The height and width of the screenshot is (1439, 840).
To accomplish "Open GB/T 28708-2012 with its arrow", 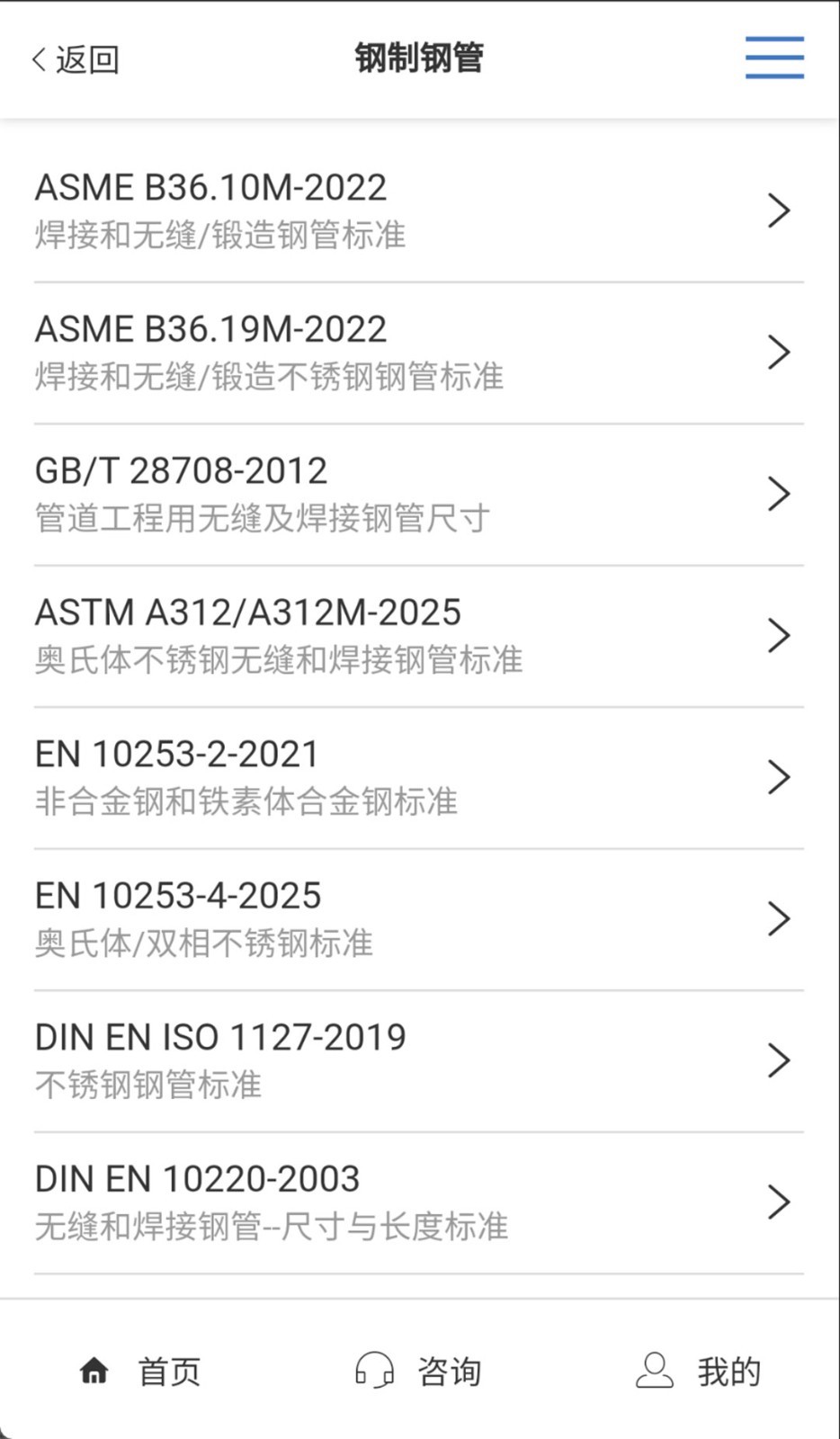I will click(x=779, y=493).
